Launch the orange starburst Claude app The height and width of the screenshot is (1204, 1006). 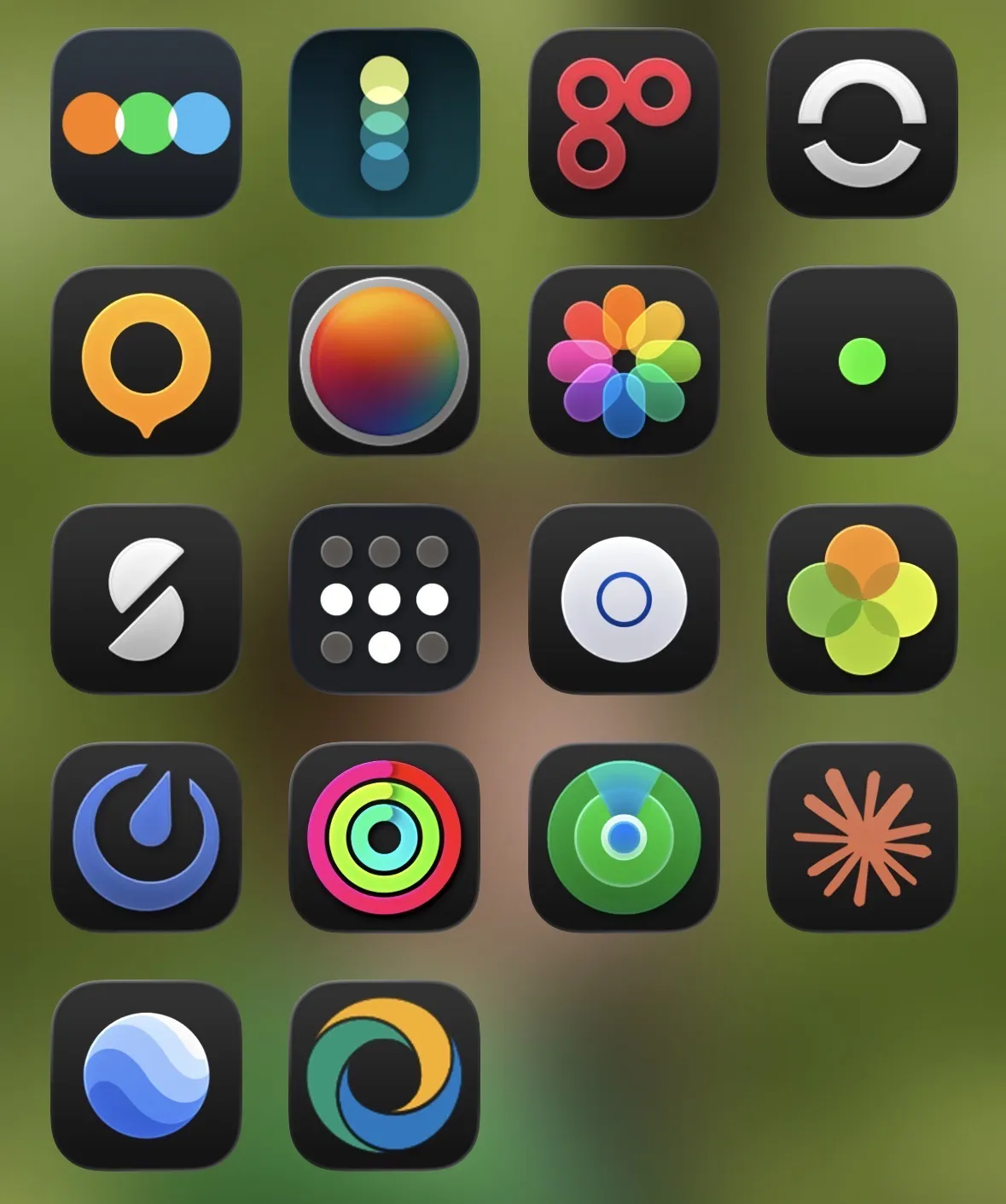tap(862, 837)
